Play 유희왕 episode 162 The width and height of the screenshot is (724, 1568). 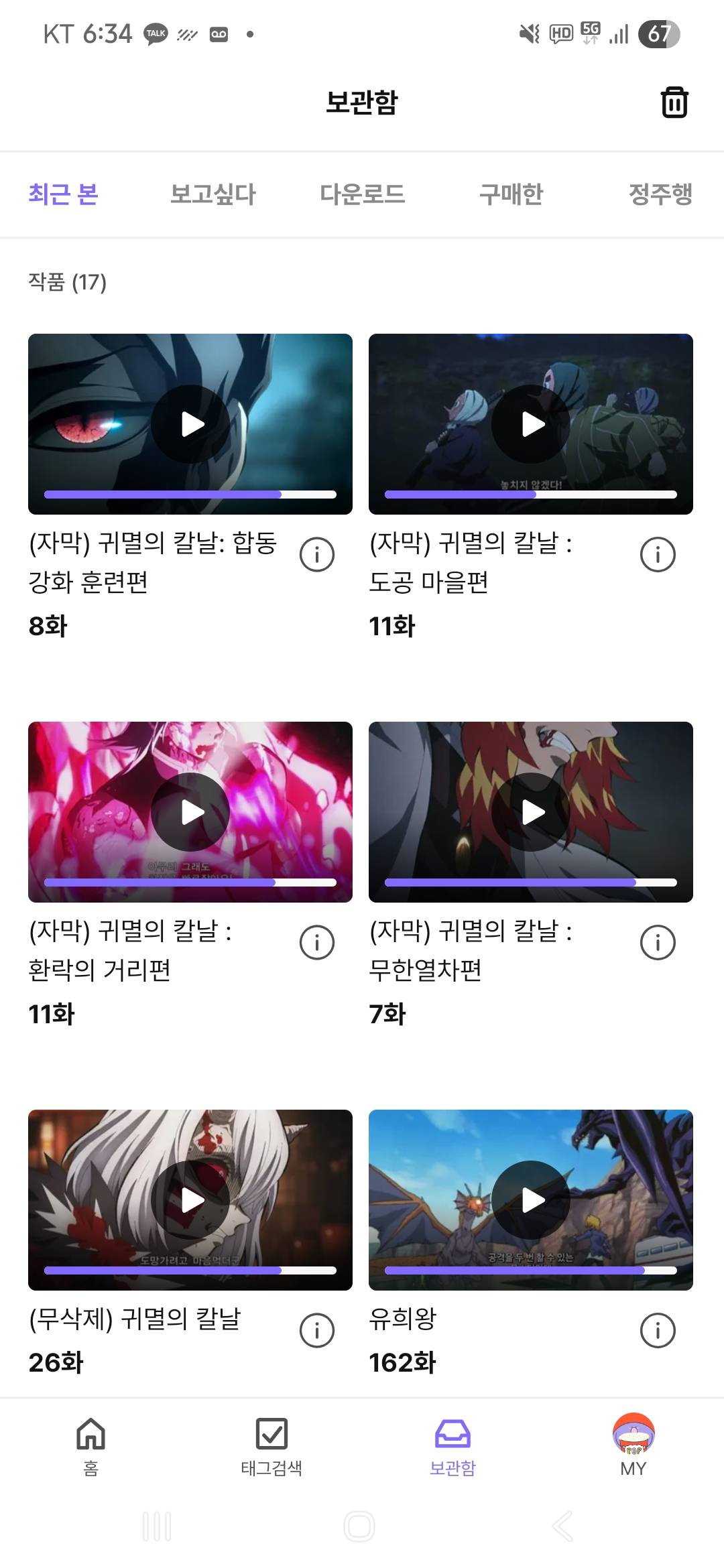(x=531, y=1200)
